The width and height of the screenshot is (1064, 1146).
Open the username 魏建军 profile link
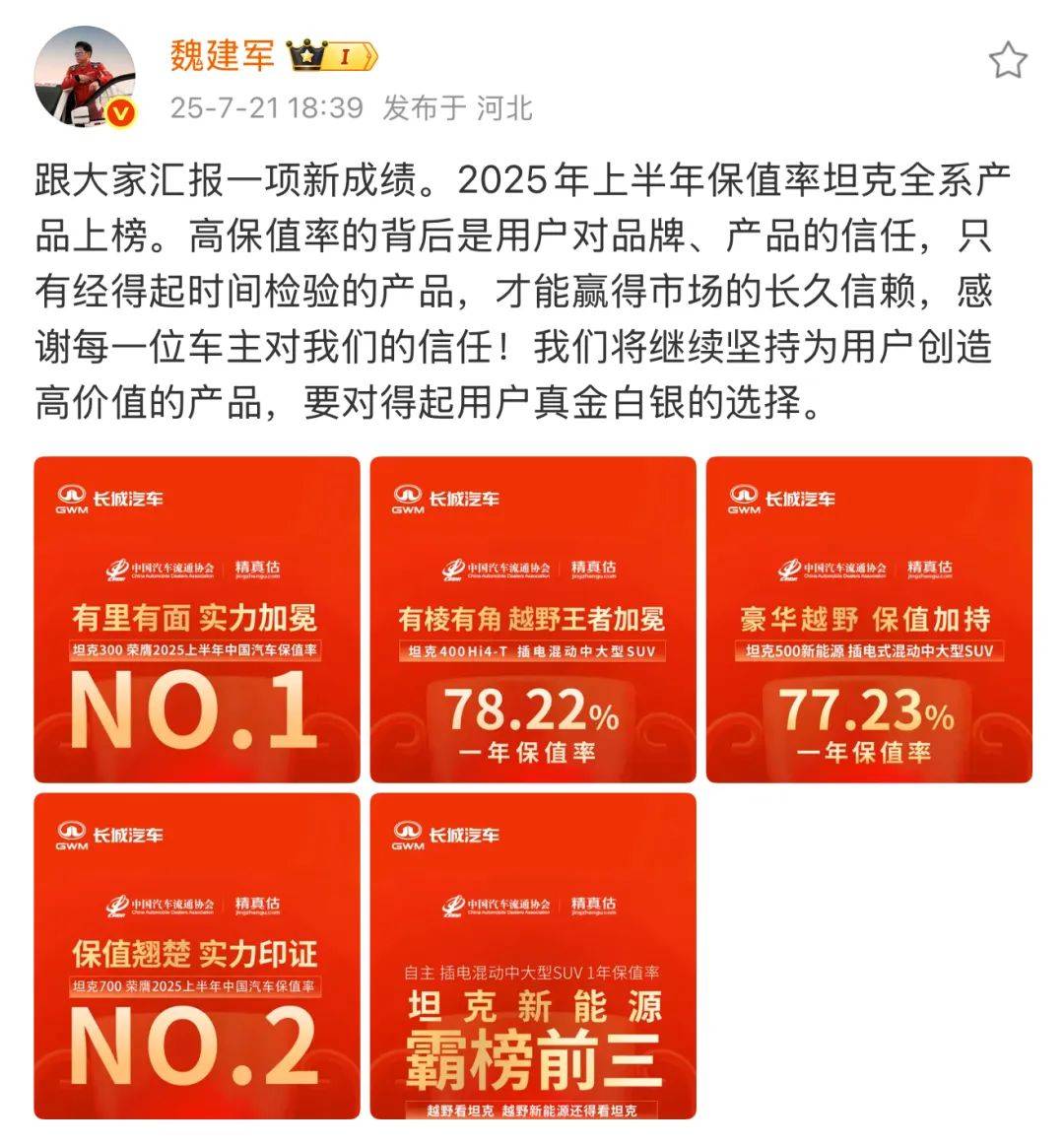coord(222,56)
